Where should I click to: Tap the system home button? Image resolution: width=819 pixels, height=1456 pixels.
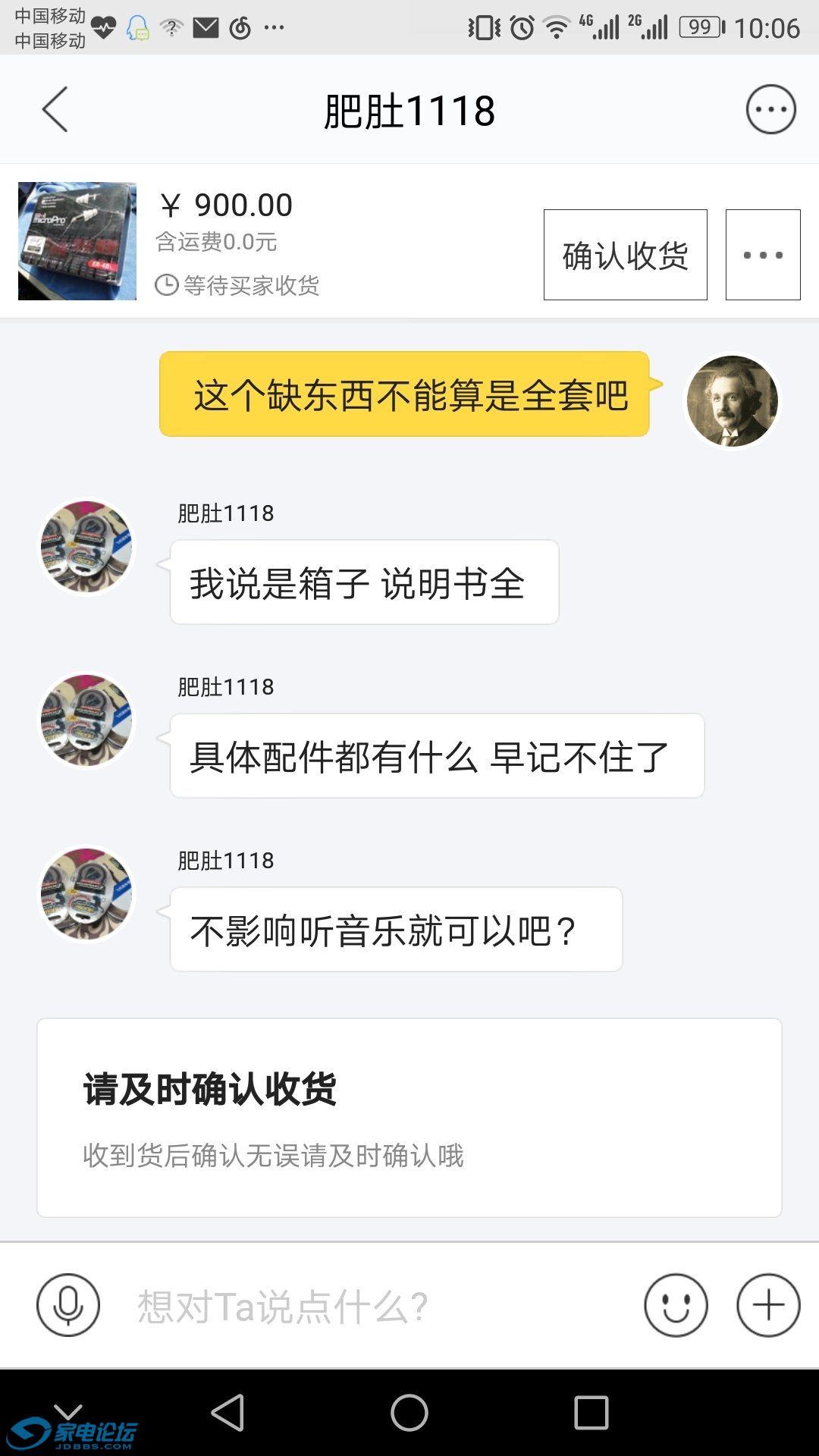click(x=409, y=1413)
